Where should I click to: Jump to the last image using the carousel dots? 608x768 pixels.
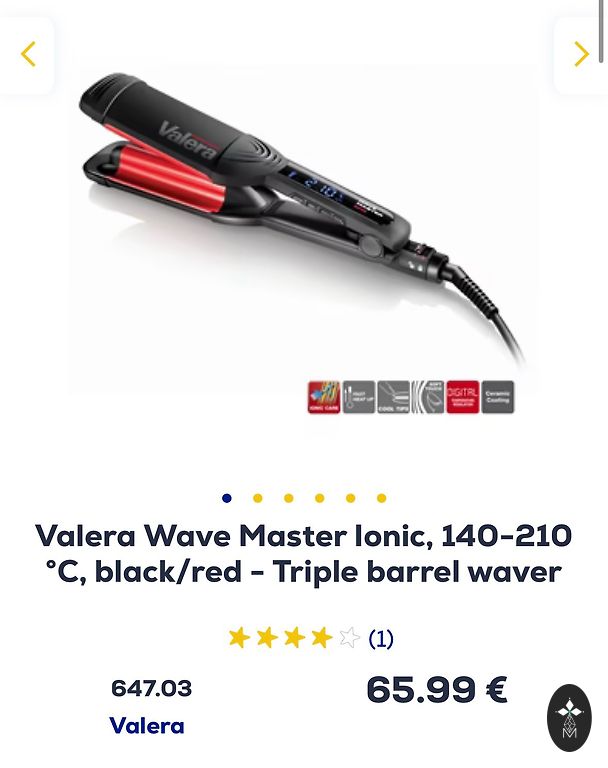coord(381,498)
